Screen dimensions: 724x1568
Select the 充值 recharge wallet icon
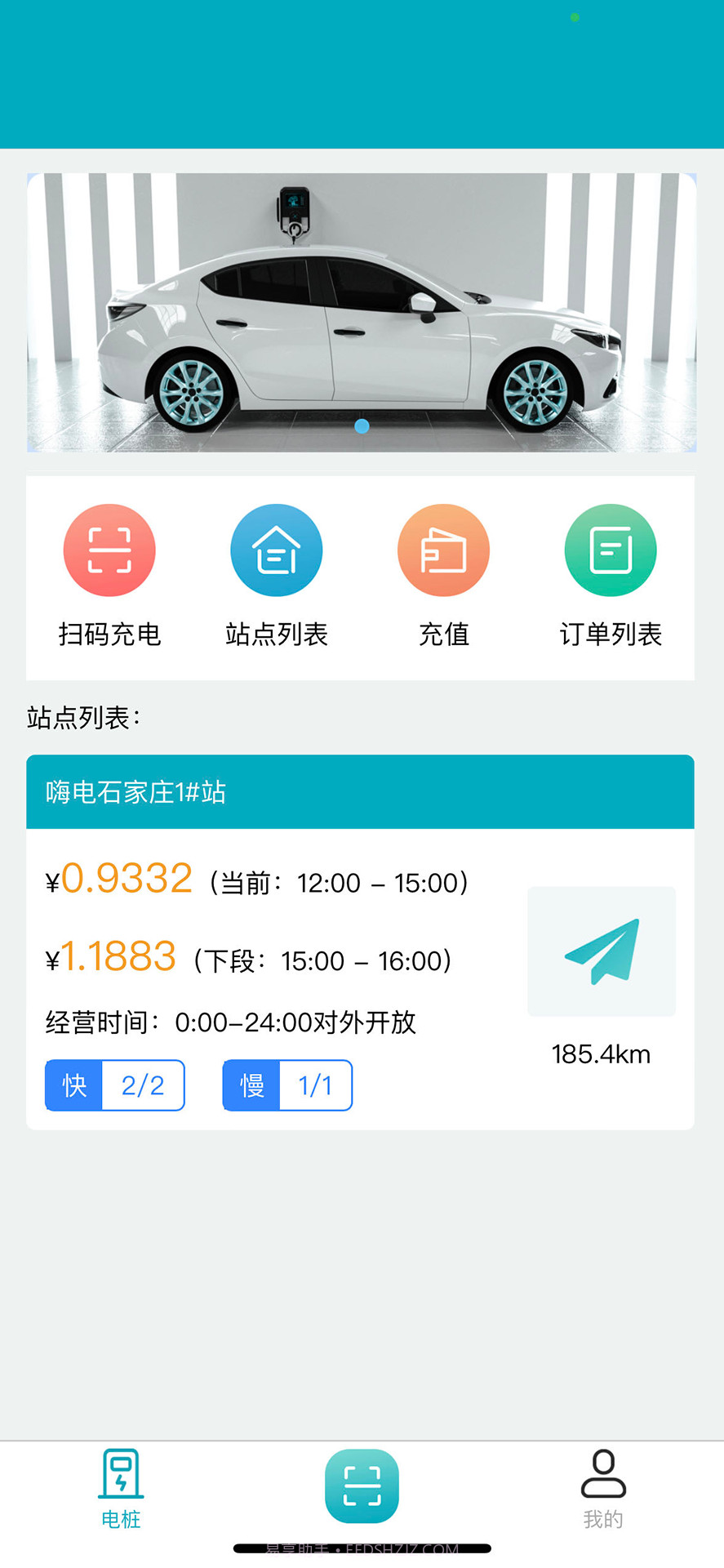[443, 549]
